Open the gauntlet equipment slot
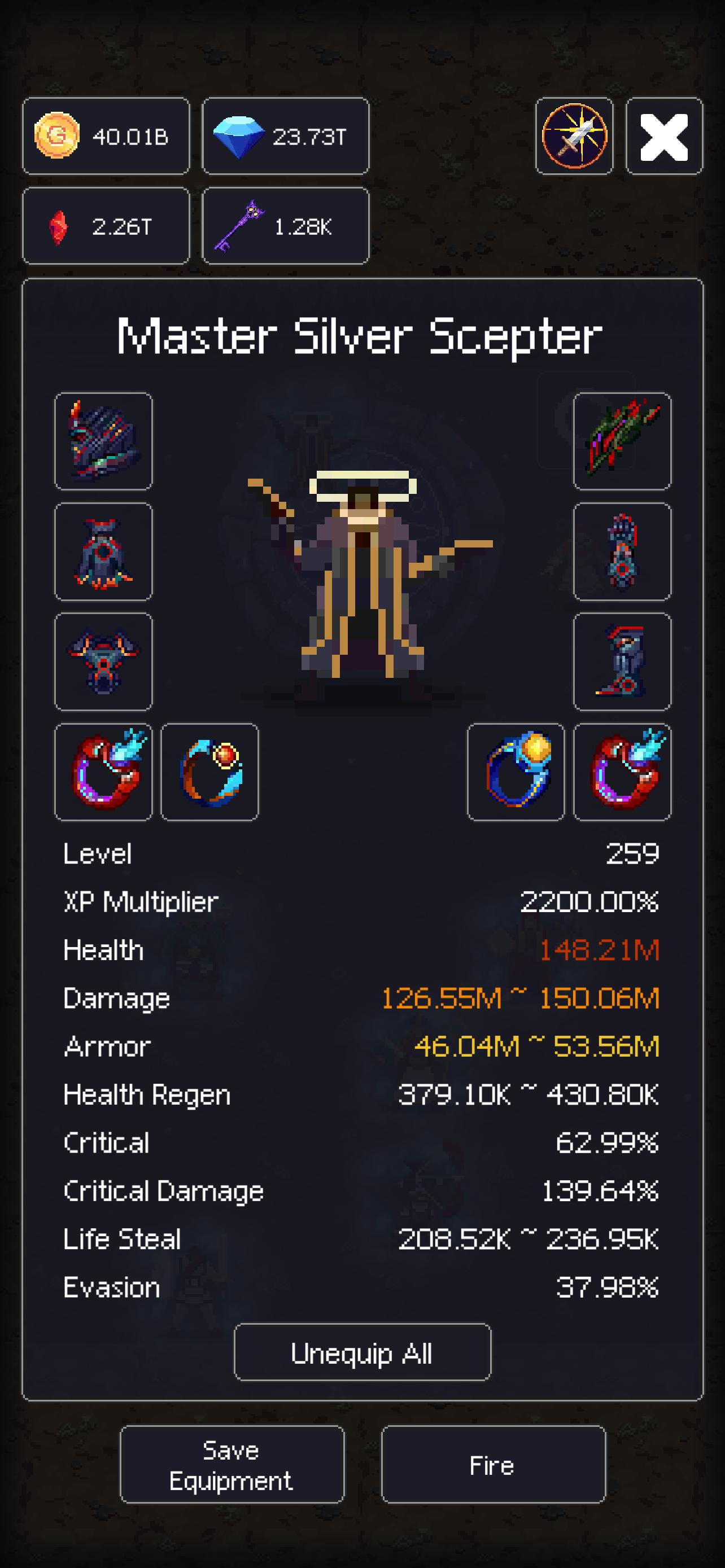 (x=622, y=551)
